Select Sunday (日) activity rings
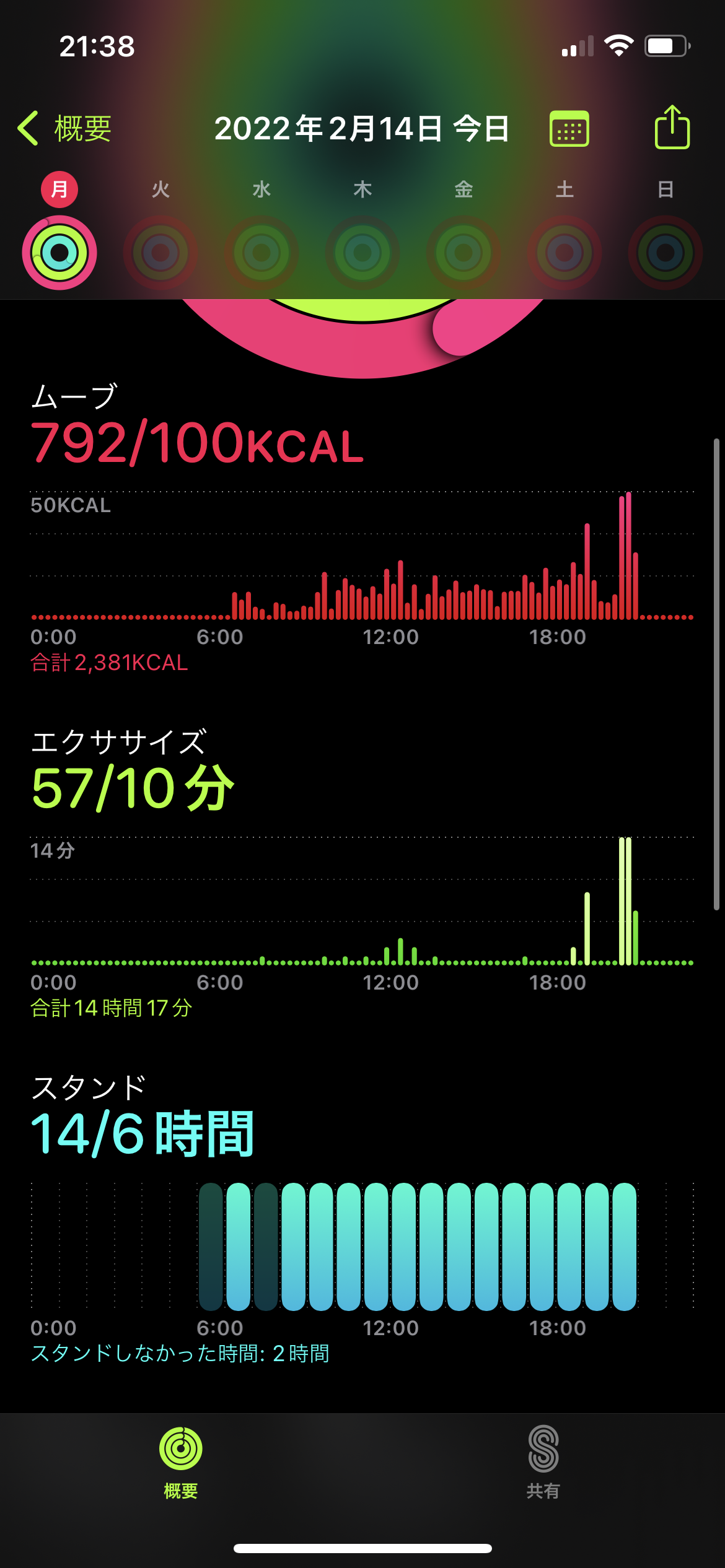Image resolution: width=725 pixels, height=1568 pixels. [x=666, y=252]
